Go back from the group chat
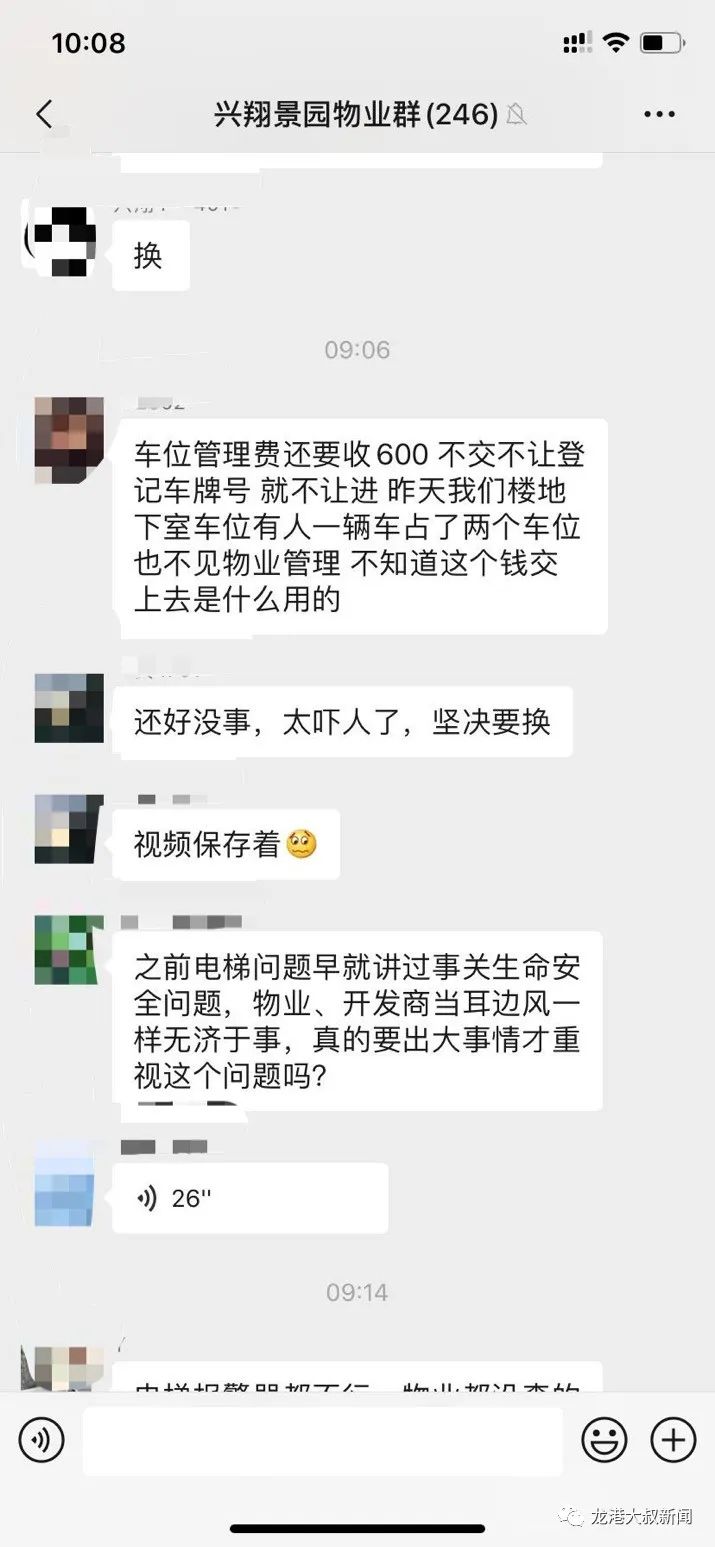The width and height of the screenshot is (715, 1547). pos(44,114)
